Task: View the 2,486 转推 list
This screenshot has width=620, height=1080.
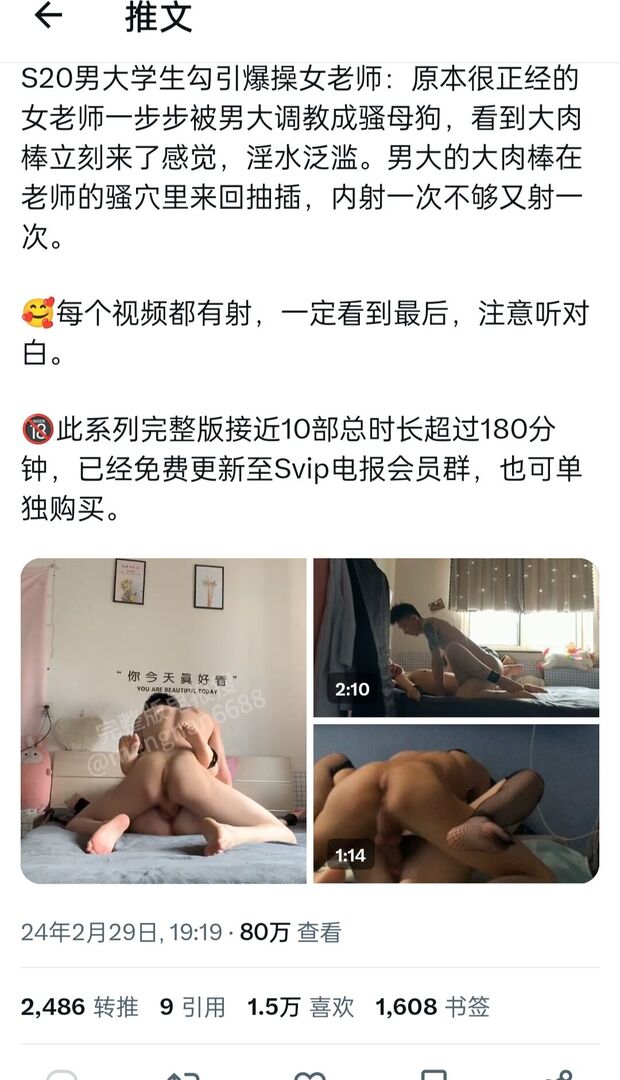Action: coord(79,1007)
